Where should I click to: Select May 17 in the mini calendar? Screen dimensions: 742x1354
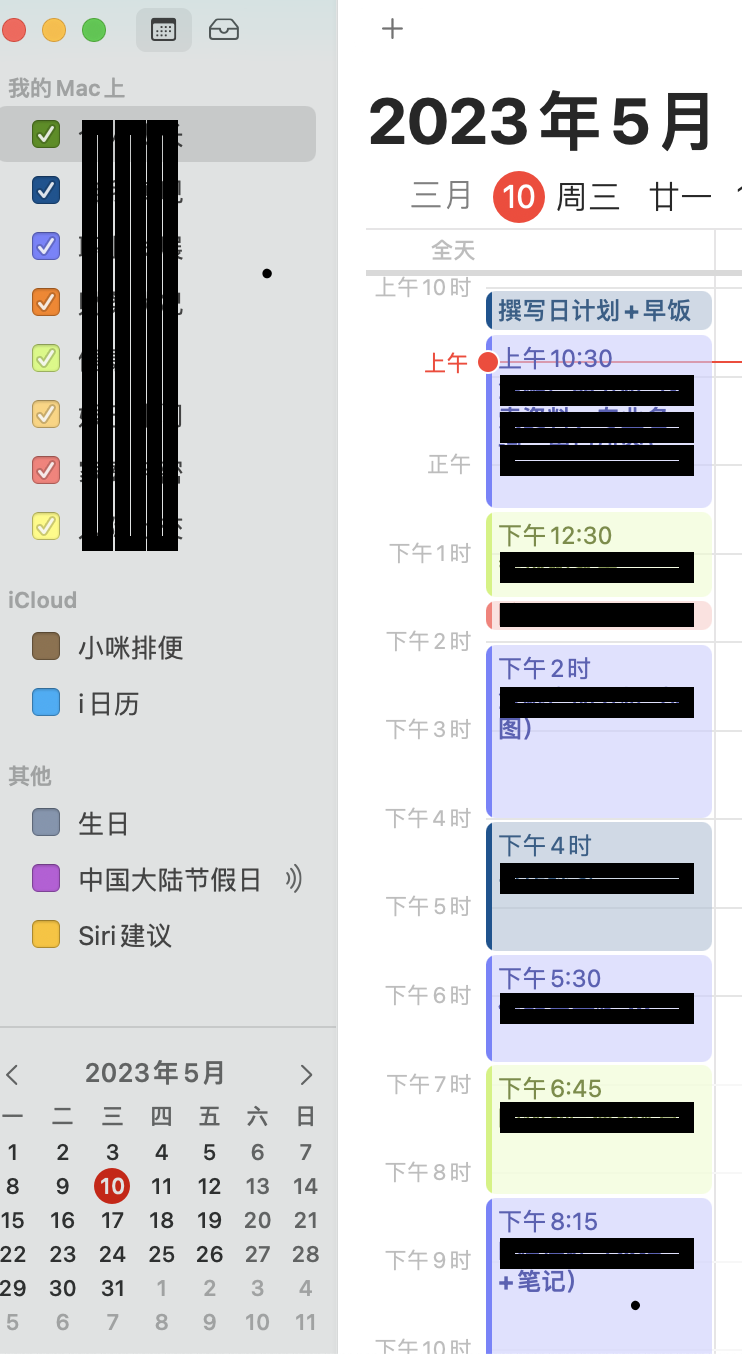[x=112, y=1220]
